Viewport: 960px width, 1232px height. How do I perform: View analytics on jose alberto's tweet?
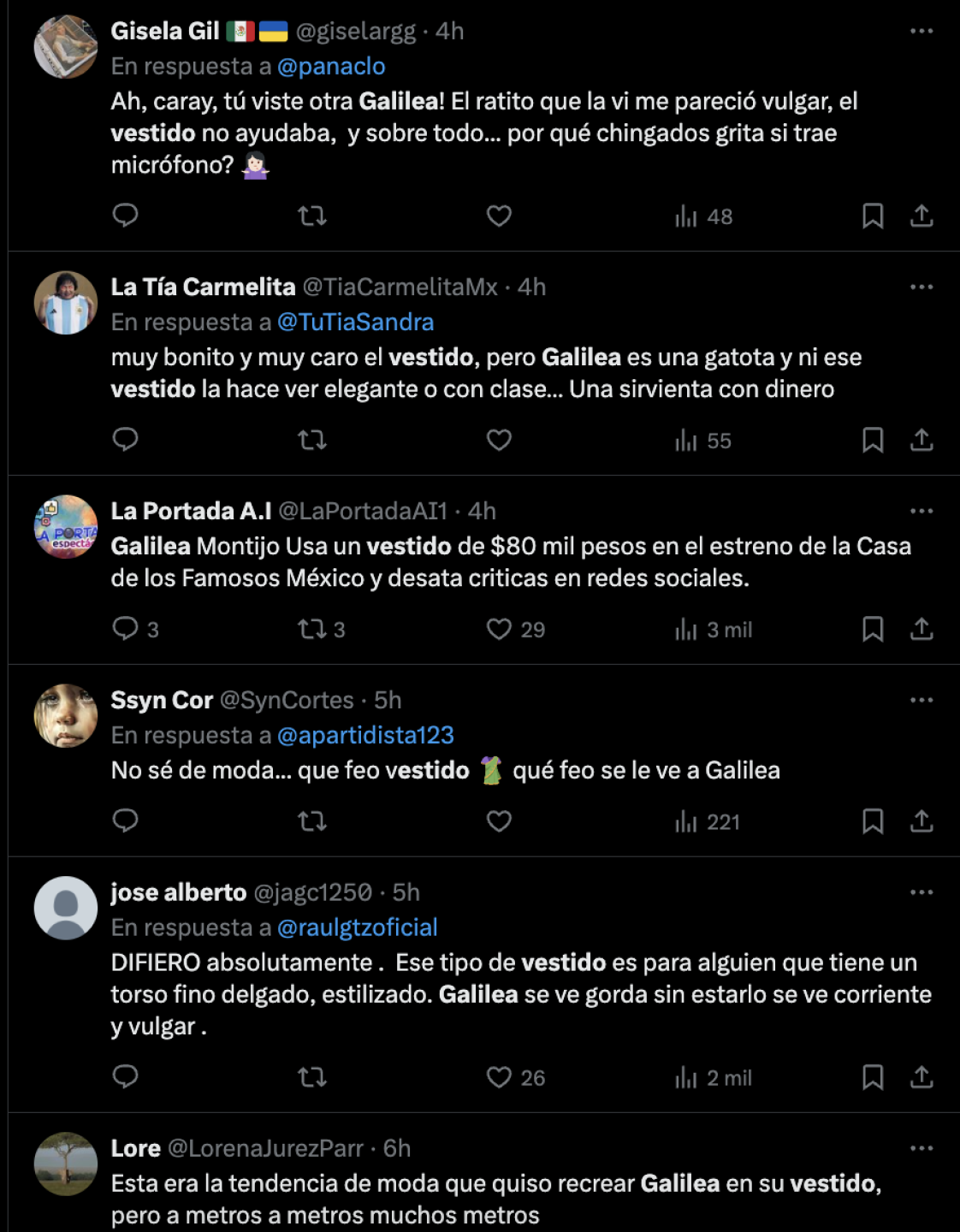[x=713, y=1077]
